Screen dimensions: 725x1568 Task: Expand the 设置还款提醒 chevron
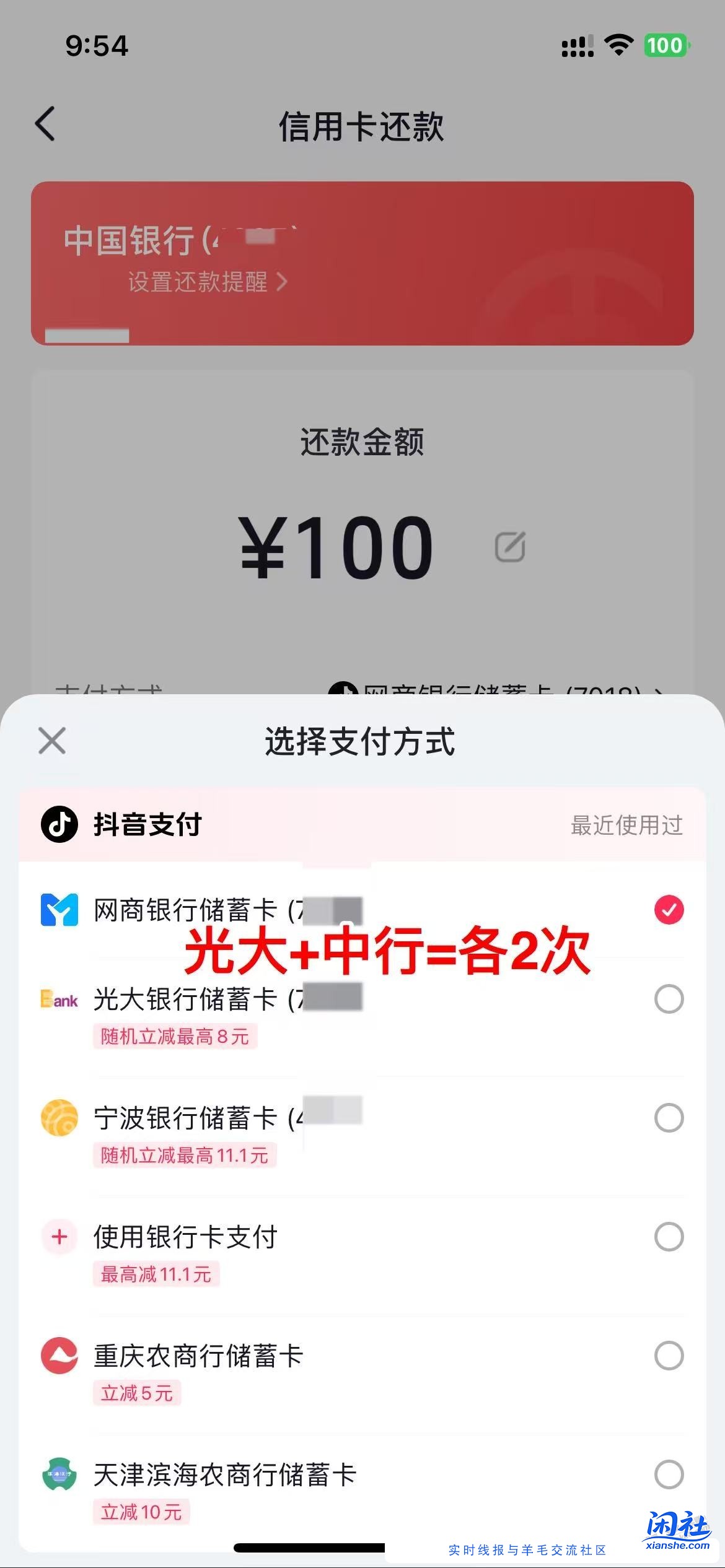click(x=284, y=283)
